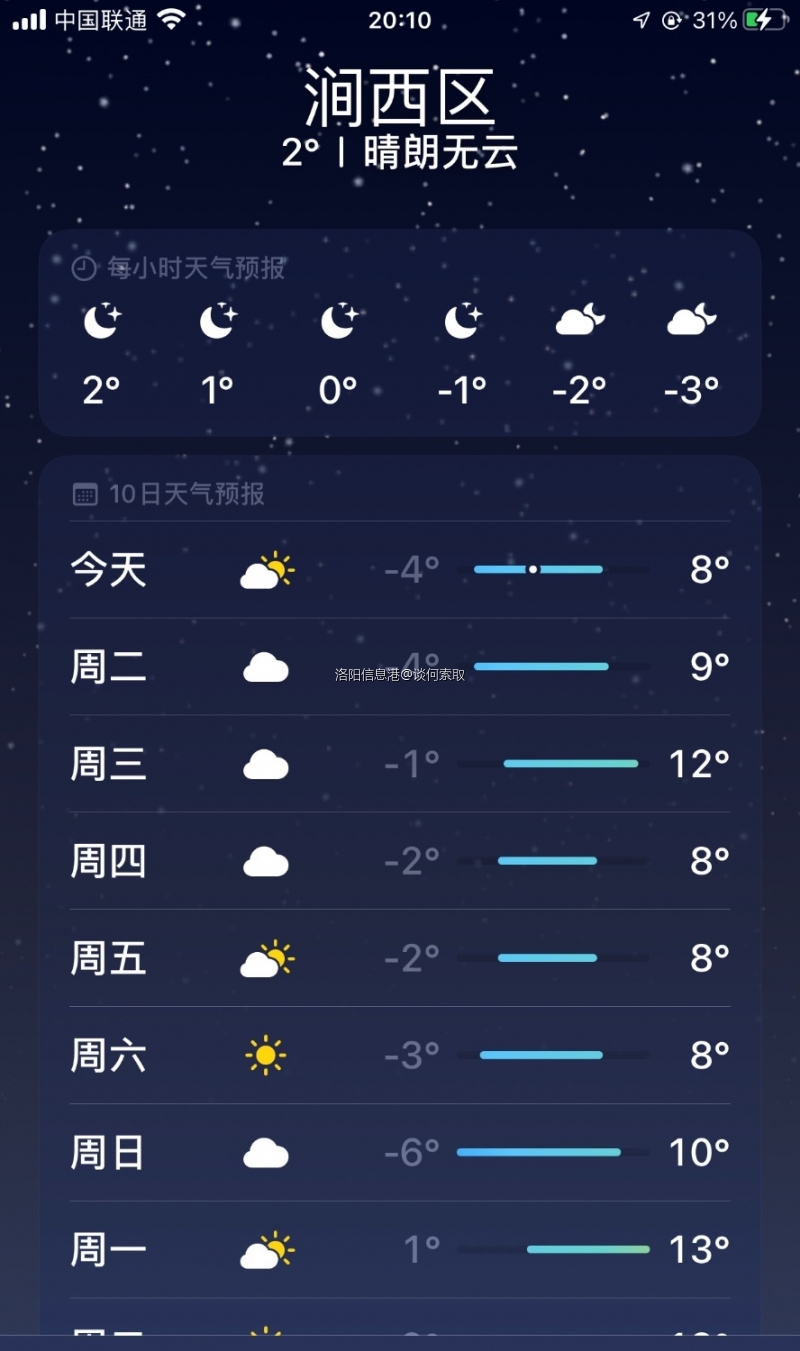Open the 周四 forecast row
Image resolution: width=800 pixels, height=1351 pixels.
pyautogui.click(x=400, y=861)
